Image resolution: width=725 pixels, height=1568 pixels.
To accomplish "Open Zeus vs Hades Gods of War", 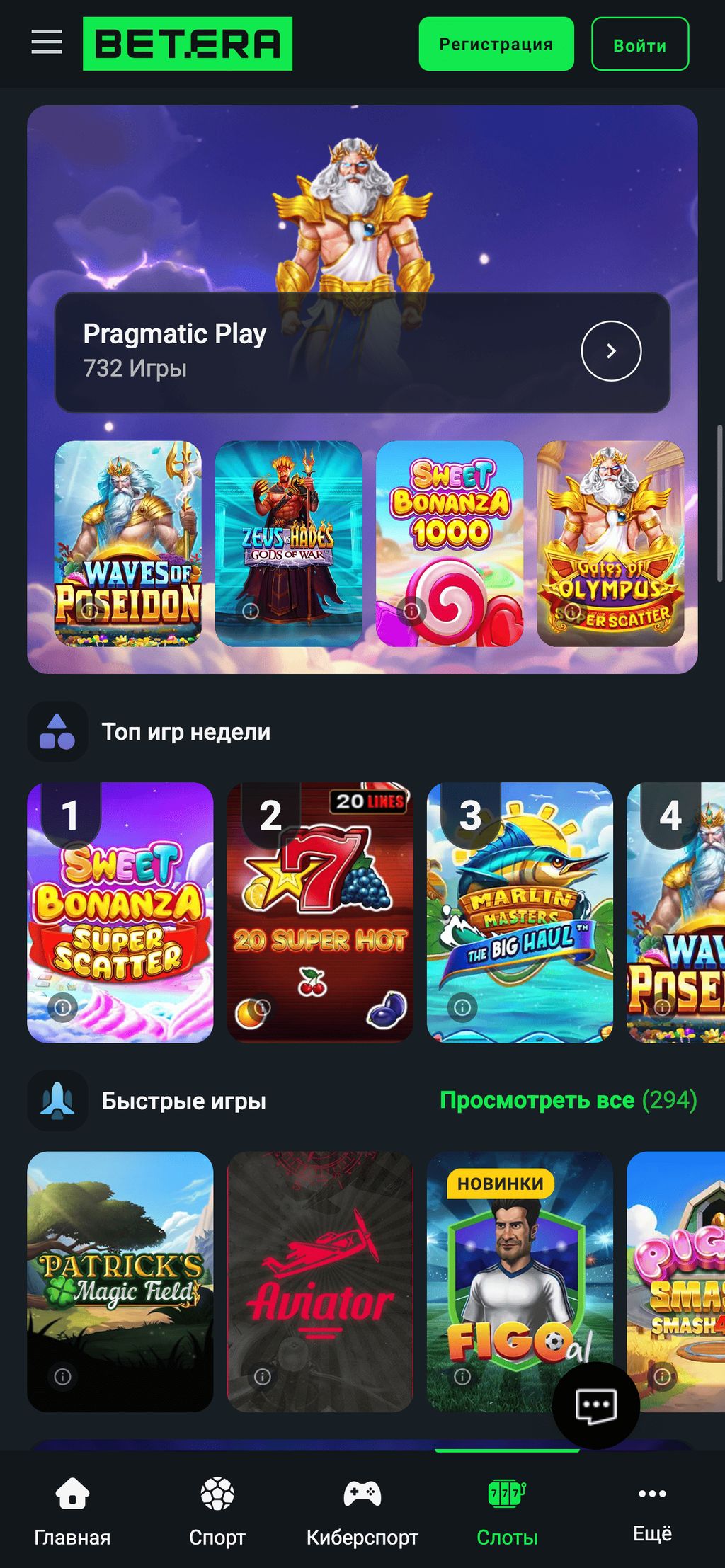I will [288, 543].
